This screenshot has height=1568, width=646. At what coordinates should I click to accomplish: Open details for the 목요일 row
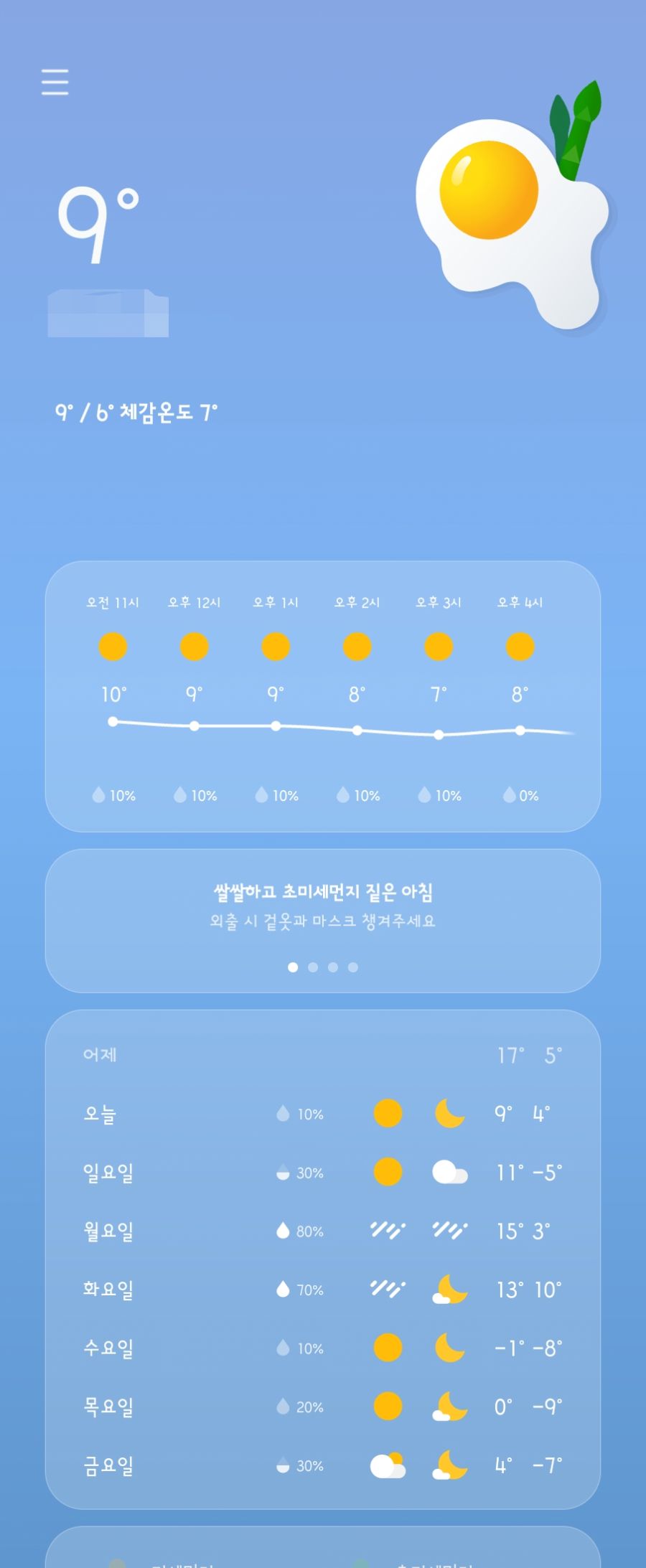323,1407
